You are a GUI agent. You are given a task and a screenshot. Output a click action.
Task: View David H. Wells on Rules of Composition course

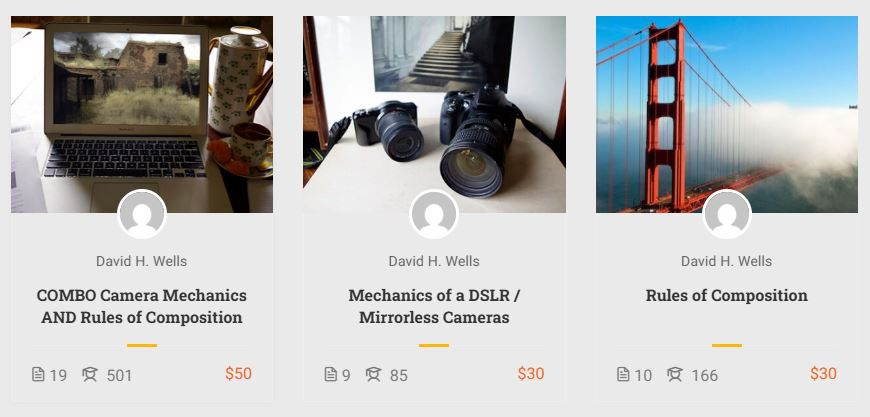(726, 261)
